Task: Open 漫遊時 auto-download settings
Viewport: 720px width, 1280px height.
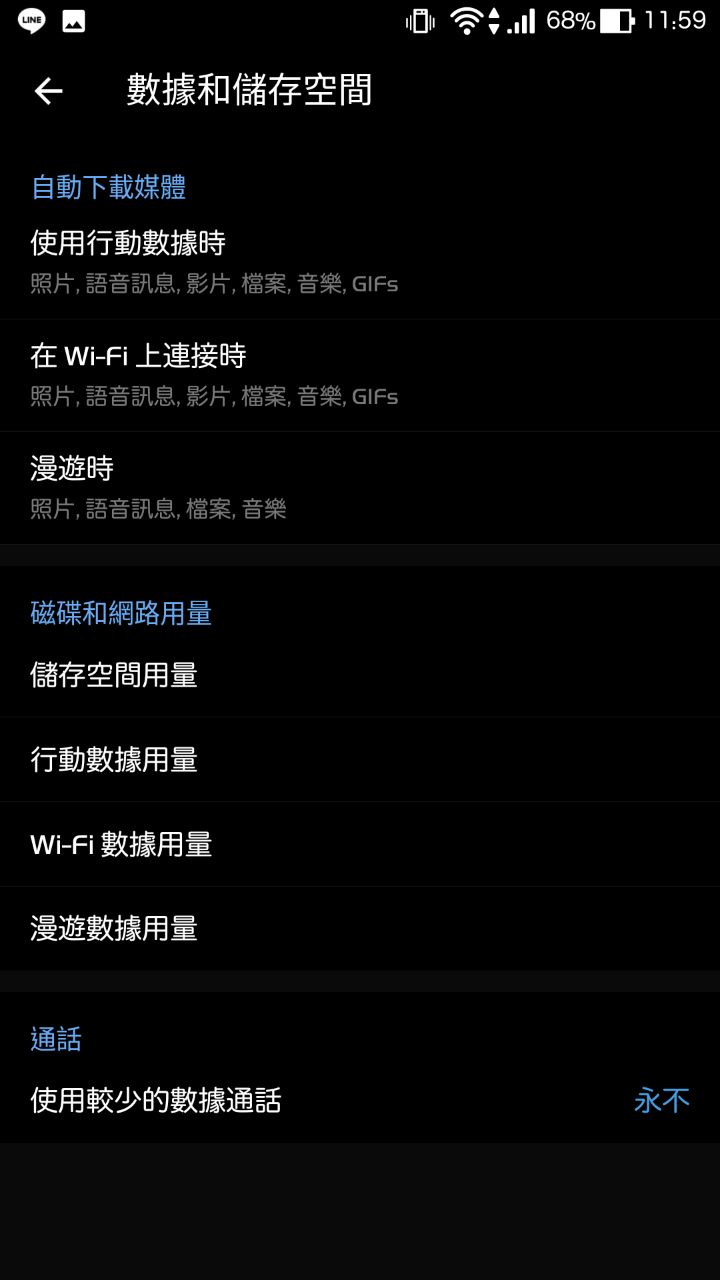Action: 360,488
